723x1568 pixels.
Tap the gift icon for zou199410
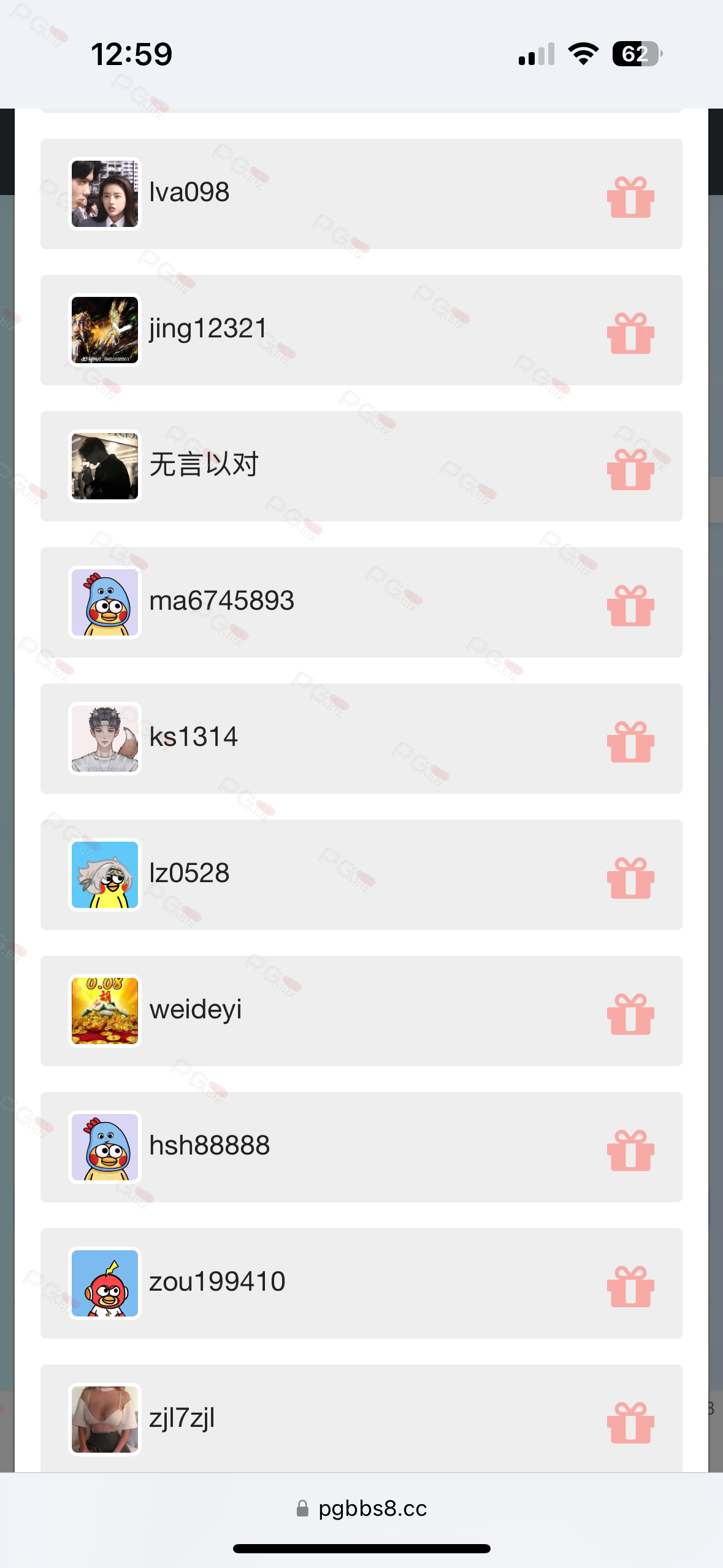click(630, 1286)
